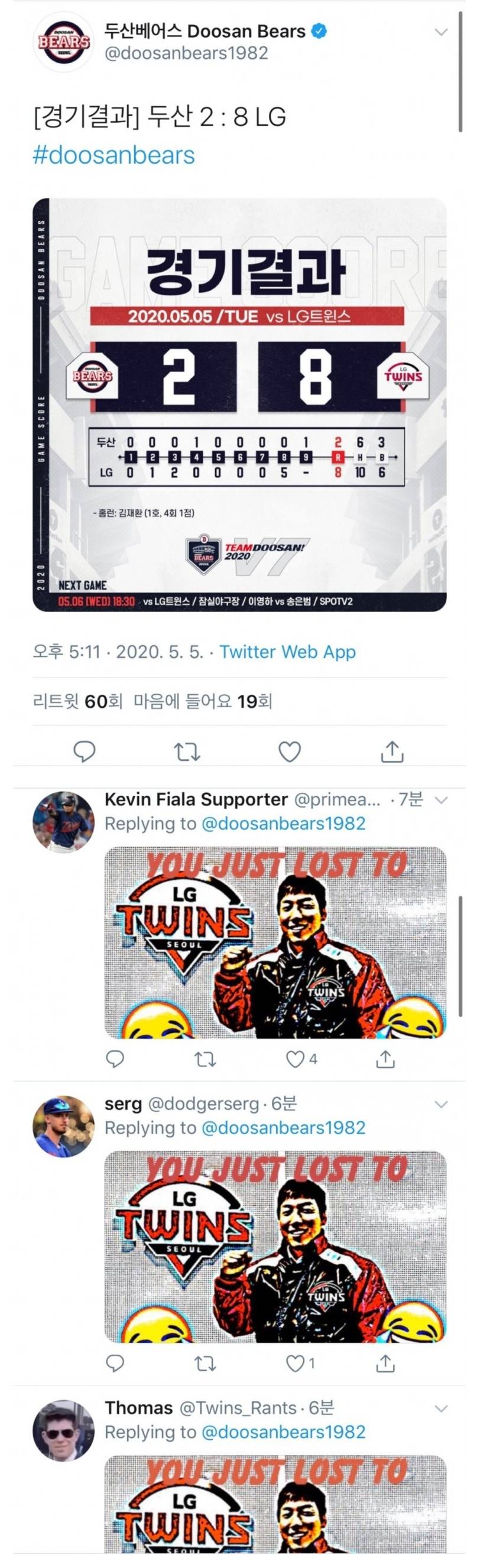
Task: Open Thomas's profile picture
Action: [63, 1431]
